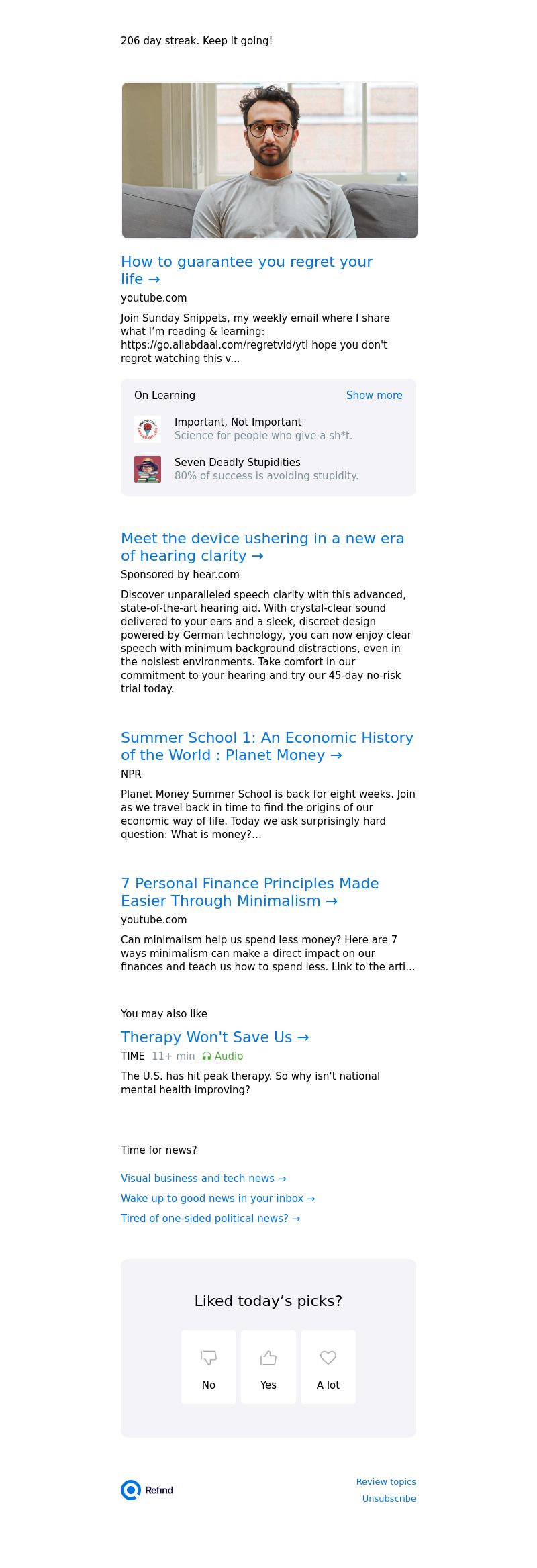Open Review topics link

coord(386,1481)
